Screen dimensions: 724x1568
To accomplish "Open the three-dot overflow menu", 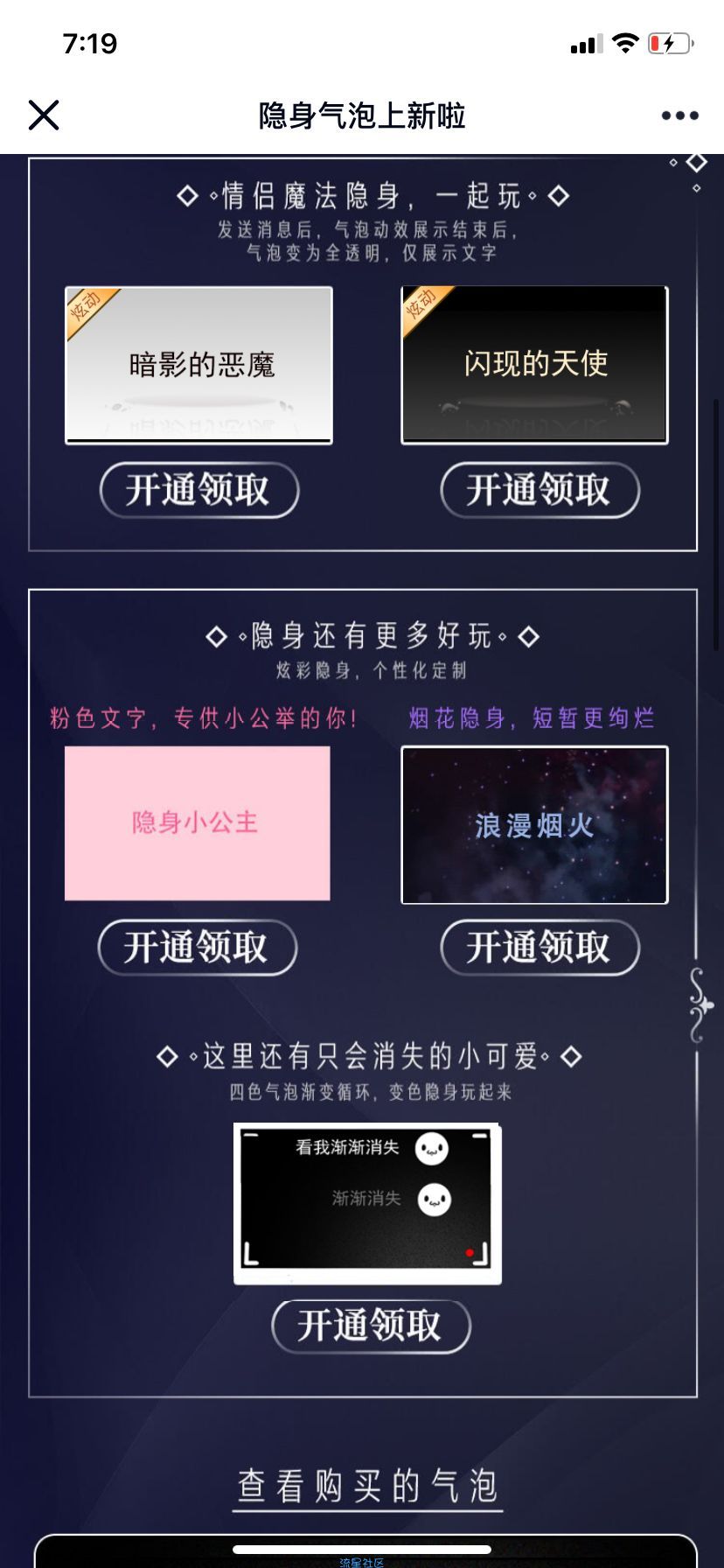I will [679, 115].
